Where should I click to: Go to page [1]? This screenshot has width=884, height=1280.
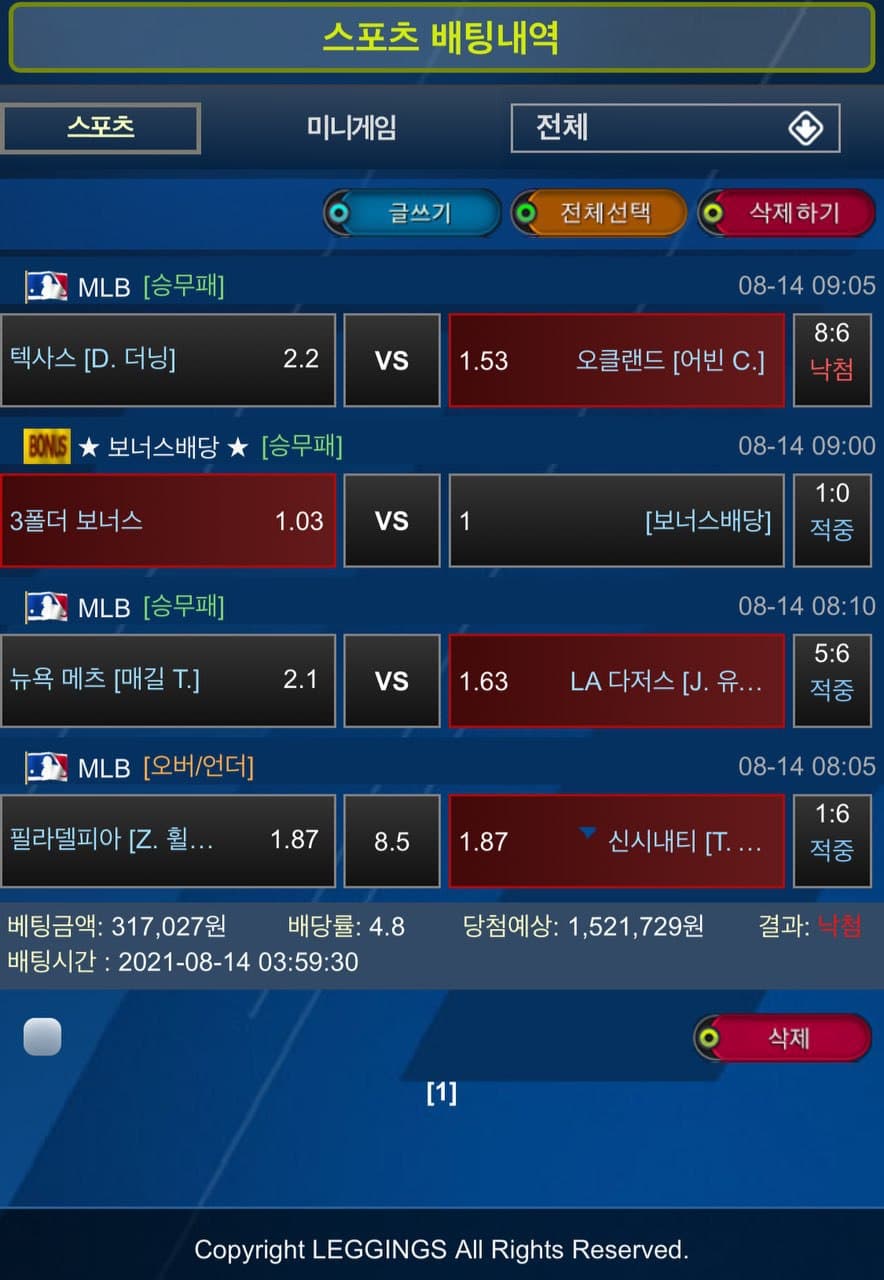441,1093
